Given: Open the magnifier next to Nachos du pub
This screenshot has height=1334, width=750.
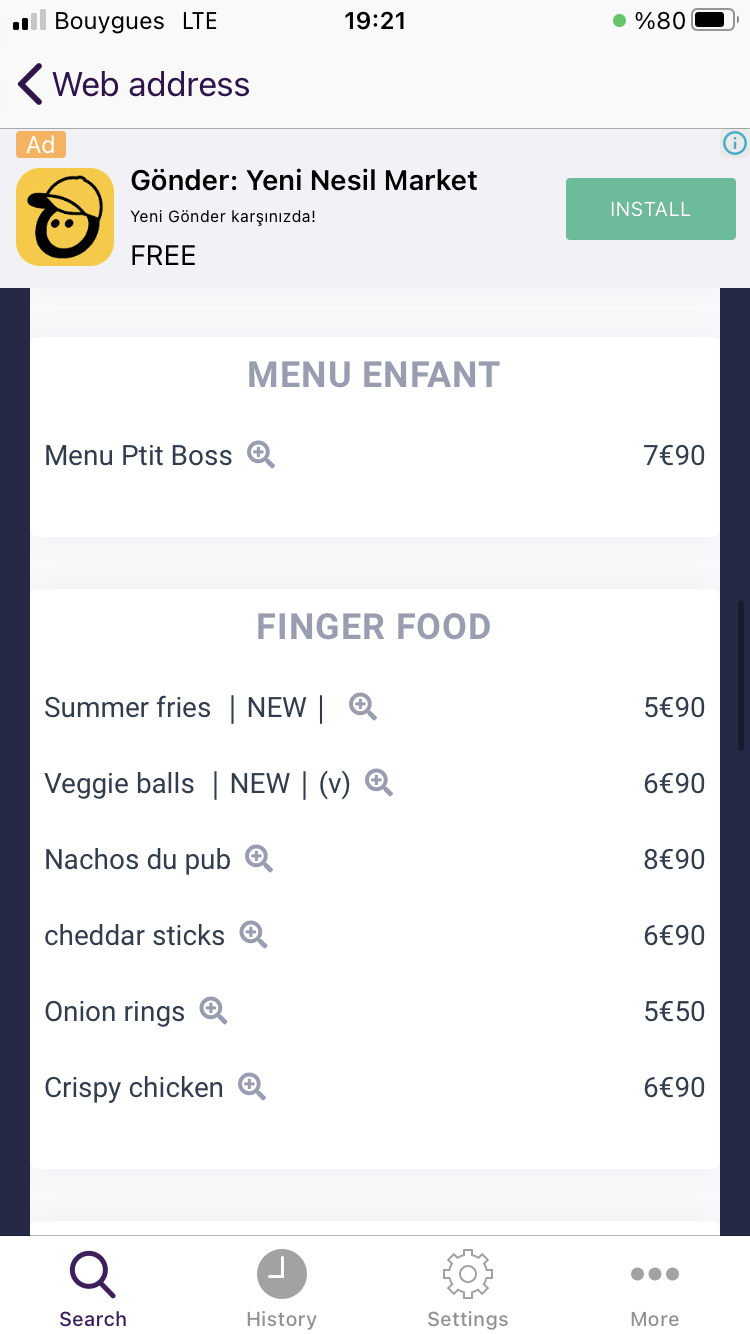Looking at the screenshot, I should tap(259, 859).
